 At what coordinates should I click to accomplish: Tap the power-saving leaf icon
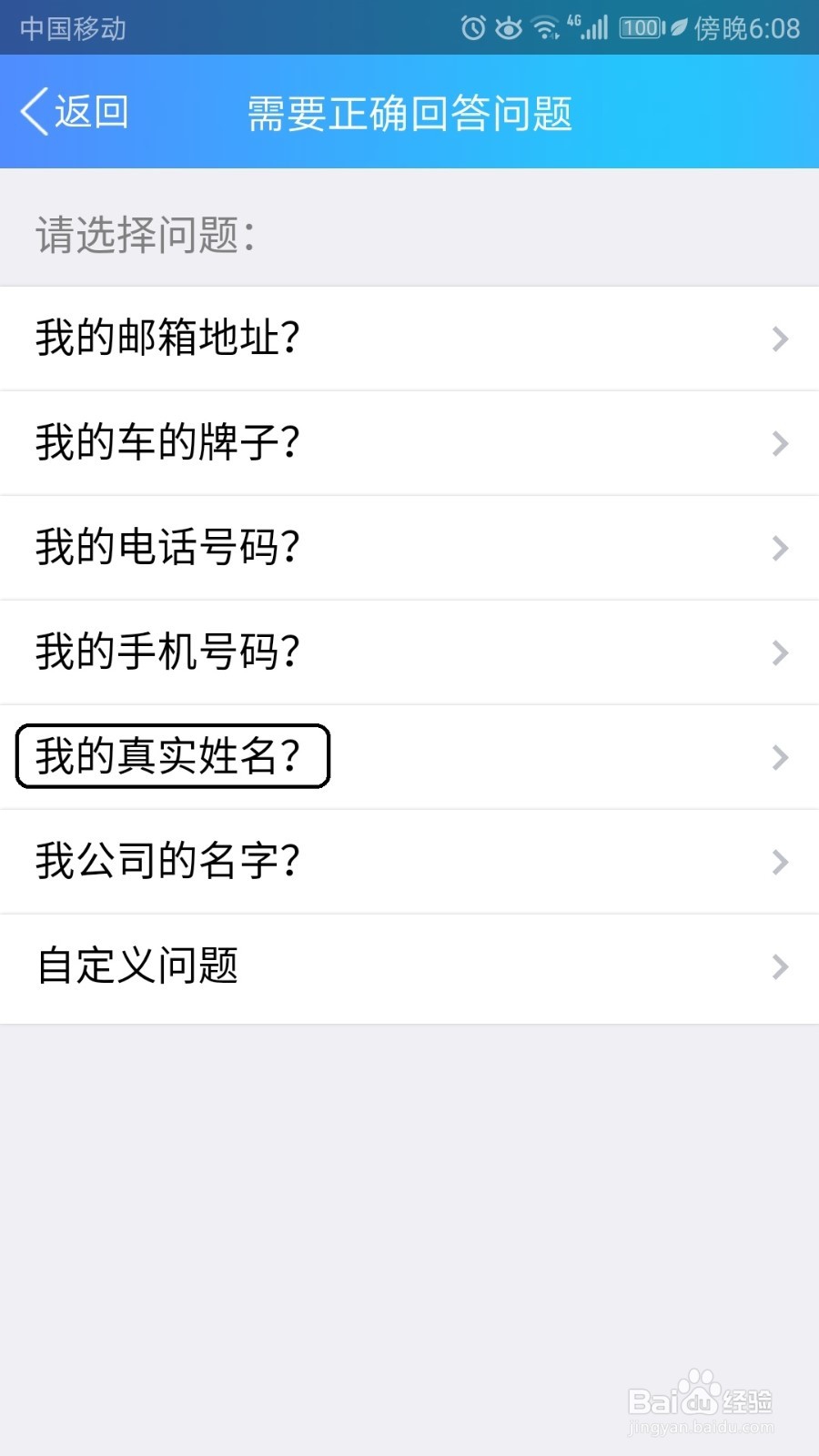coord(674,28)
